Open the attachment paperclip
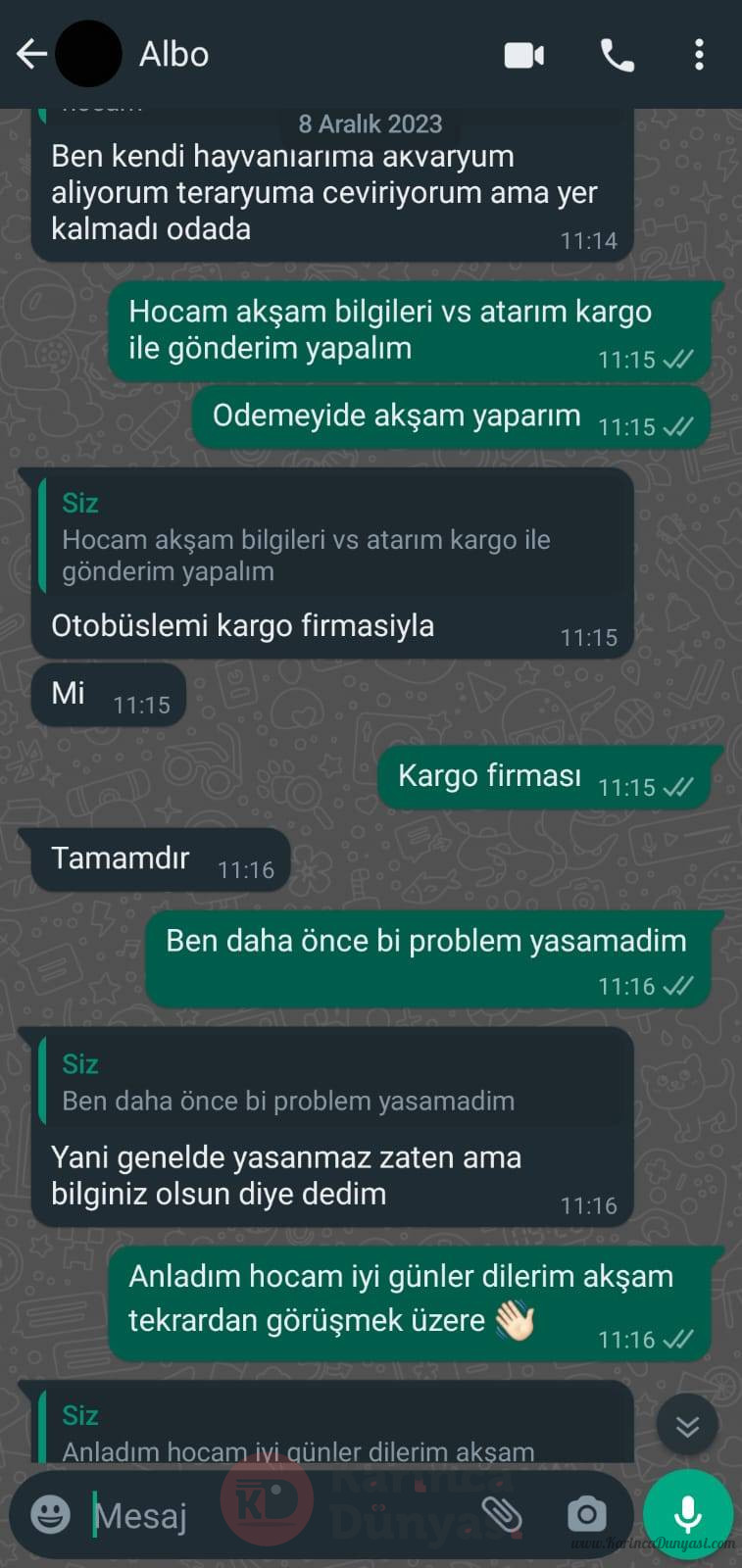The image size is (742, 1568). 502,1515
